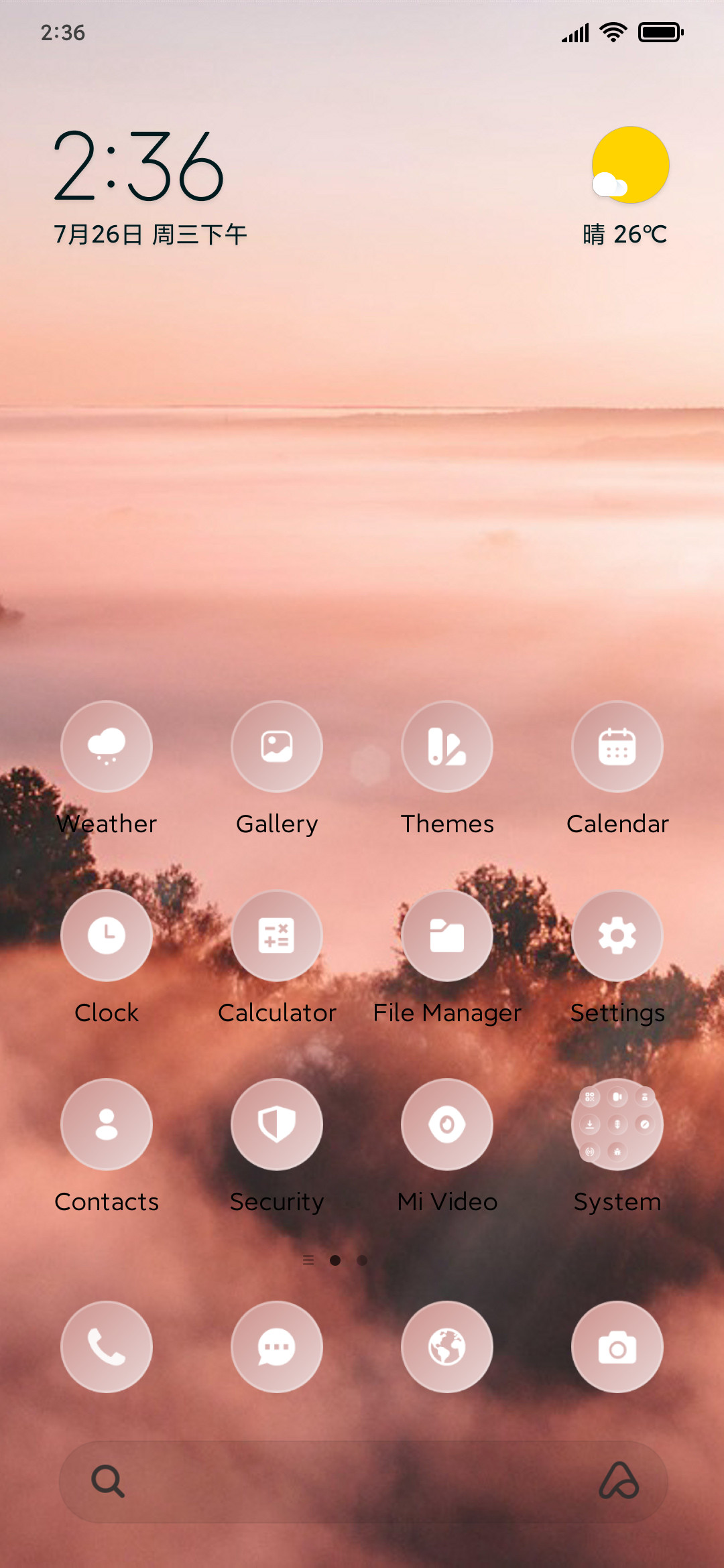This screenshot has width=724, height=1568.
Task: Open the Camera from the dock
Action: tap(617, 1347)
